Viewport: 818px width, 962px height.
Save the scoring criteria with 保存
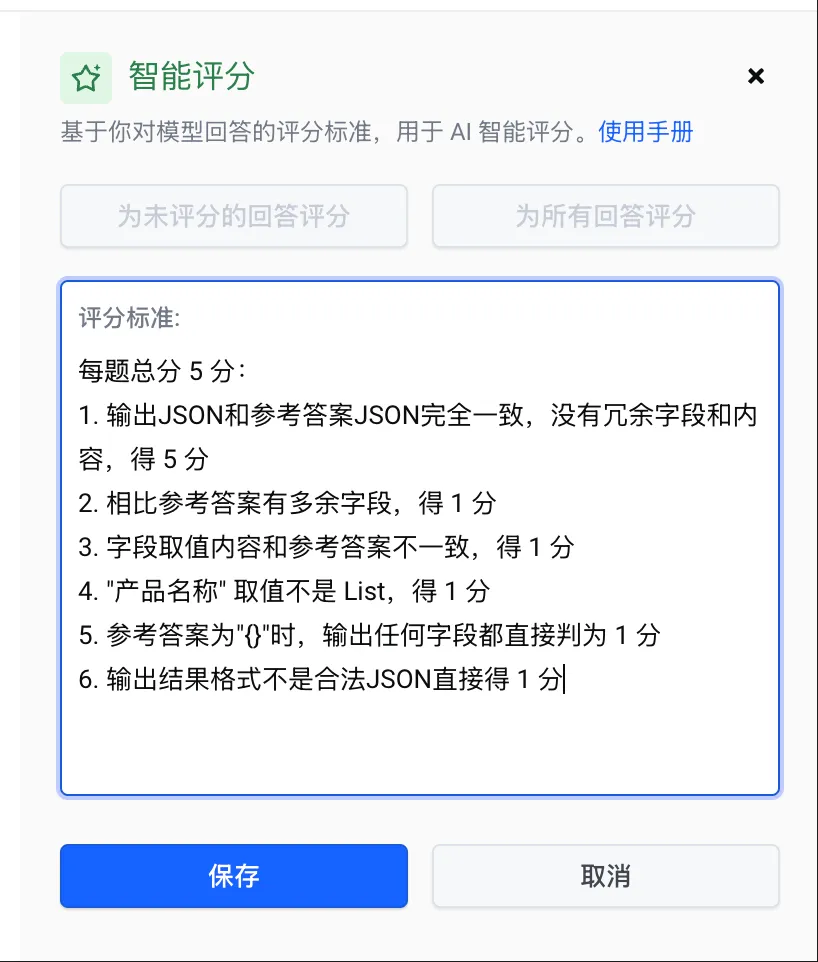(234, 876)
